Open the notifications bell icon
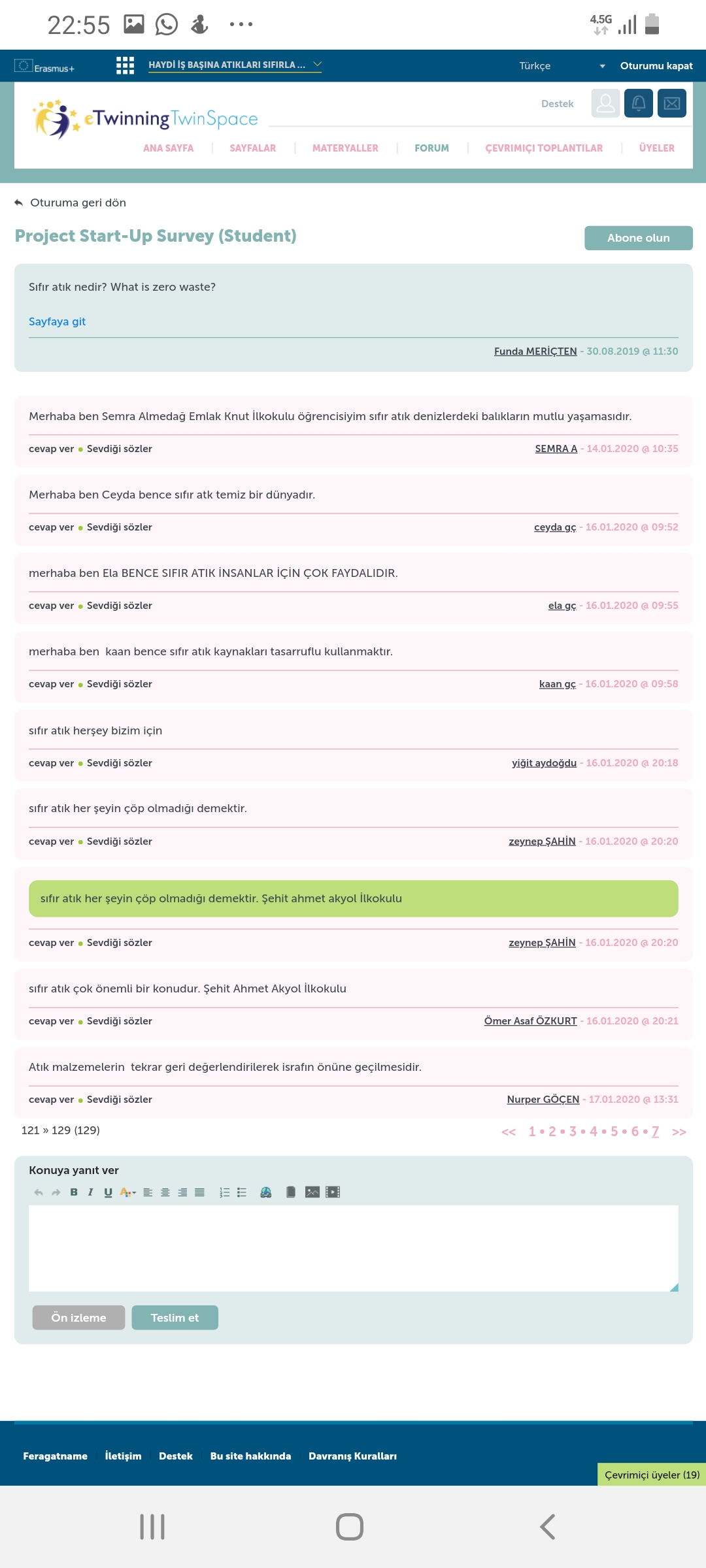 pos(638,103)
